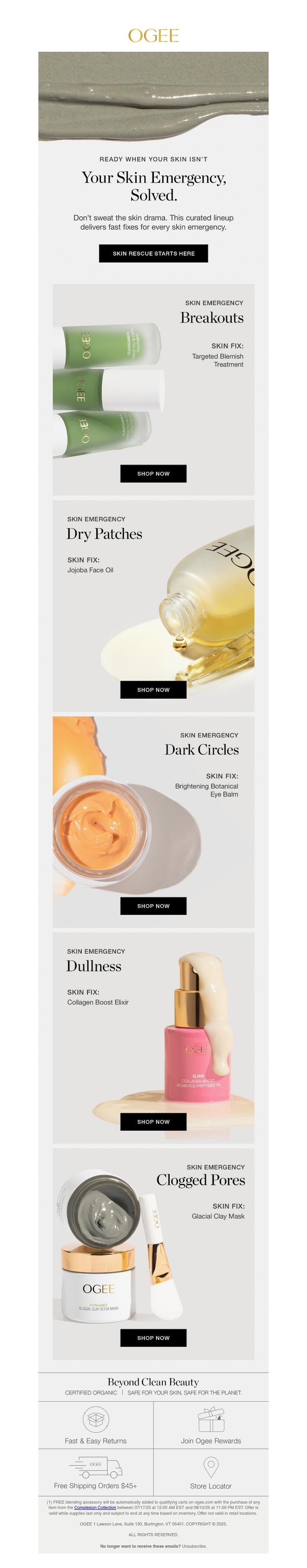The image size is (307, 1568).
Task: Shop now for Dullness Collagen Boost Elixir
Action: 153,1121
